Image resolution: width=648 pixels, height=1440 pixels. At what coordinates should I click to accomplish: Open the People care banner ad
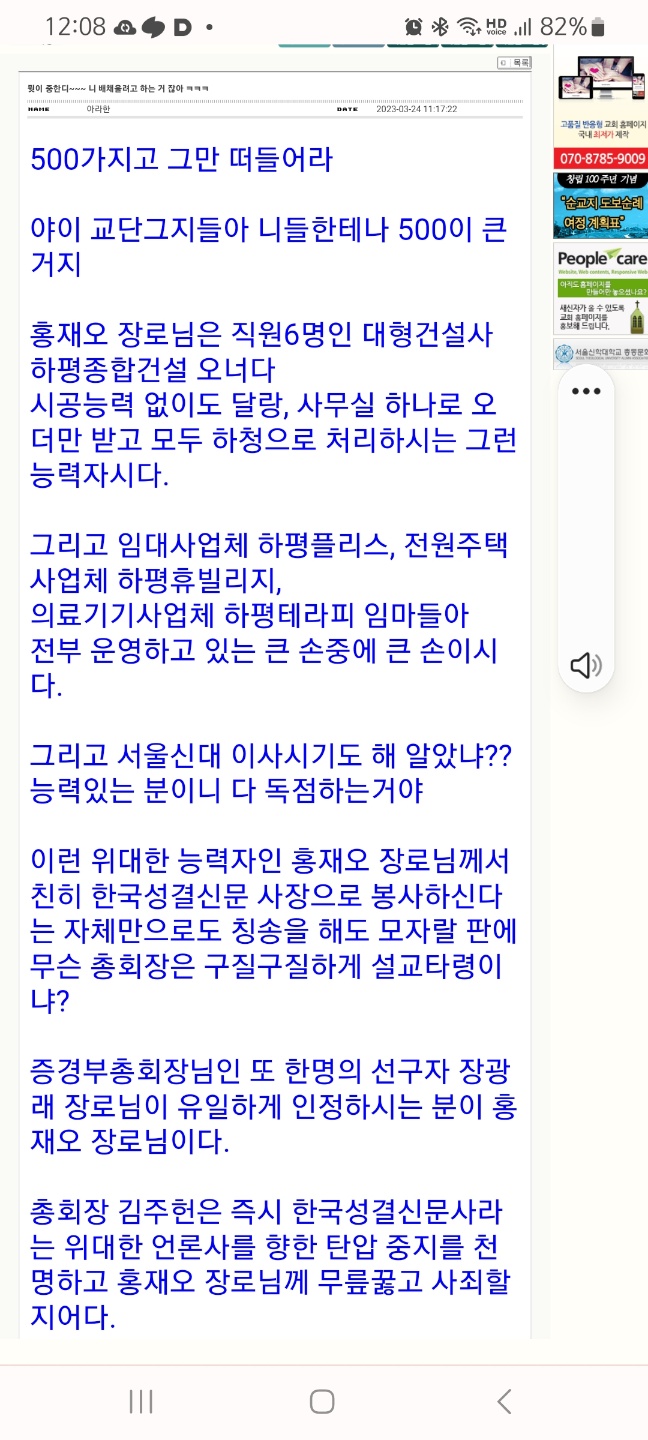tap(601, 290)
